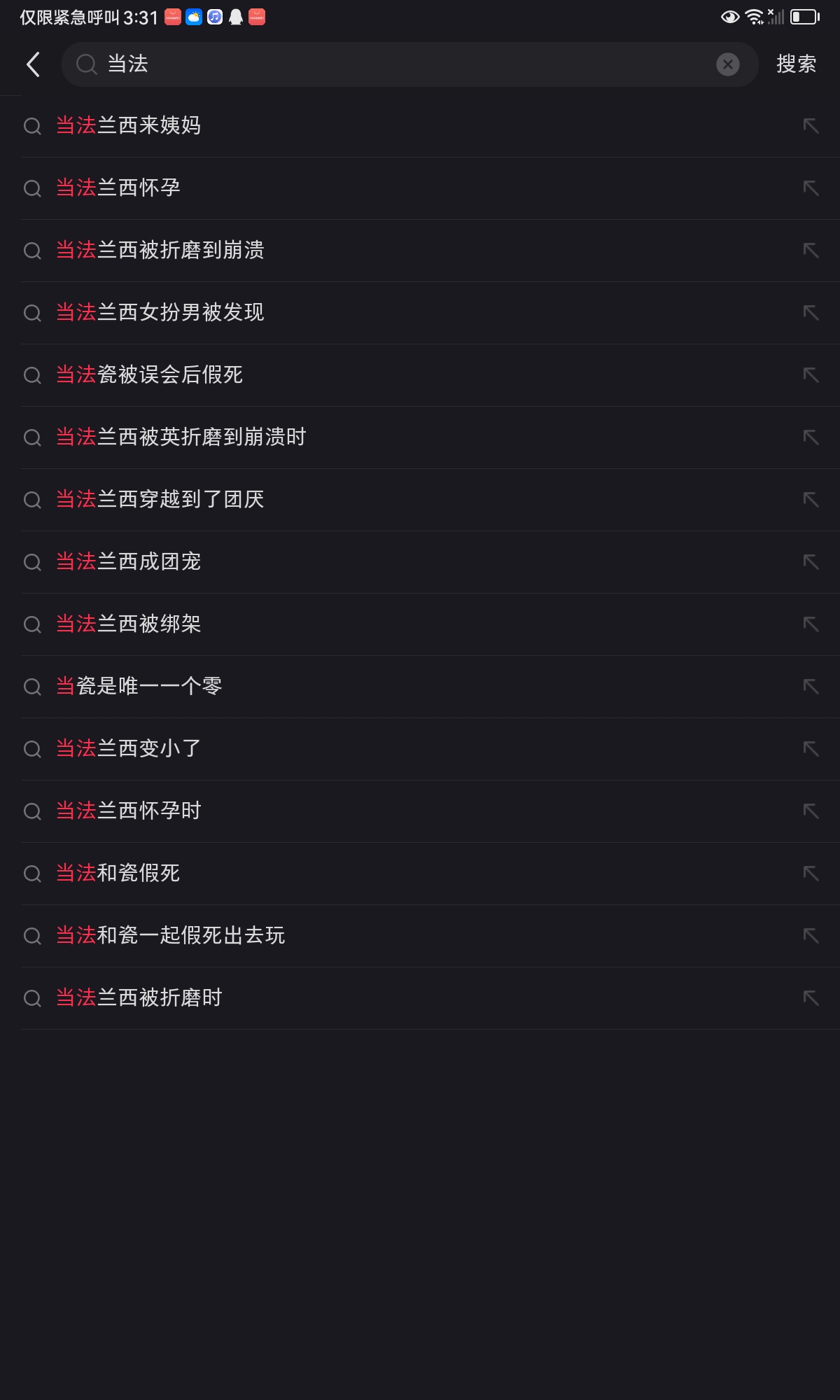840x1400 pixels.
Task: Tap the 搜索 button
Action: [x=796, y=64]
